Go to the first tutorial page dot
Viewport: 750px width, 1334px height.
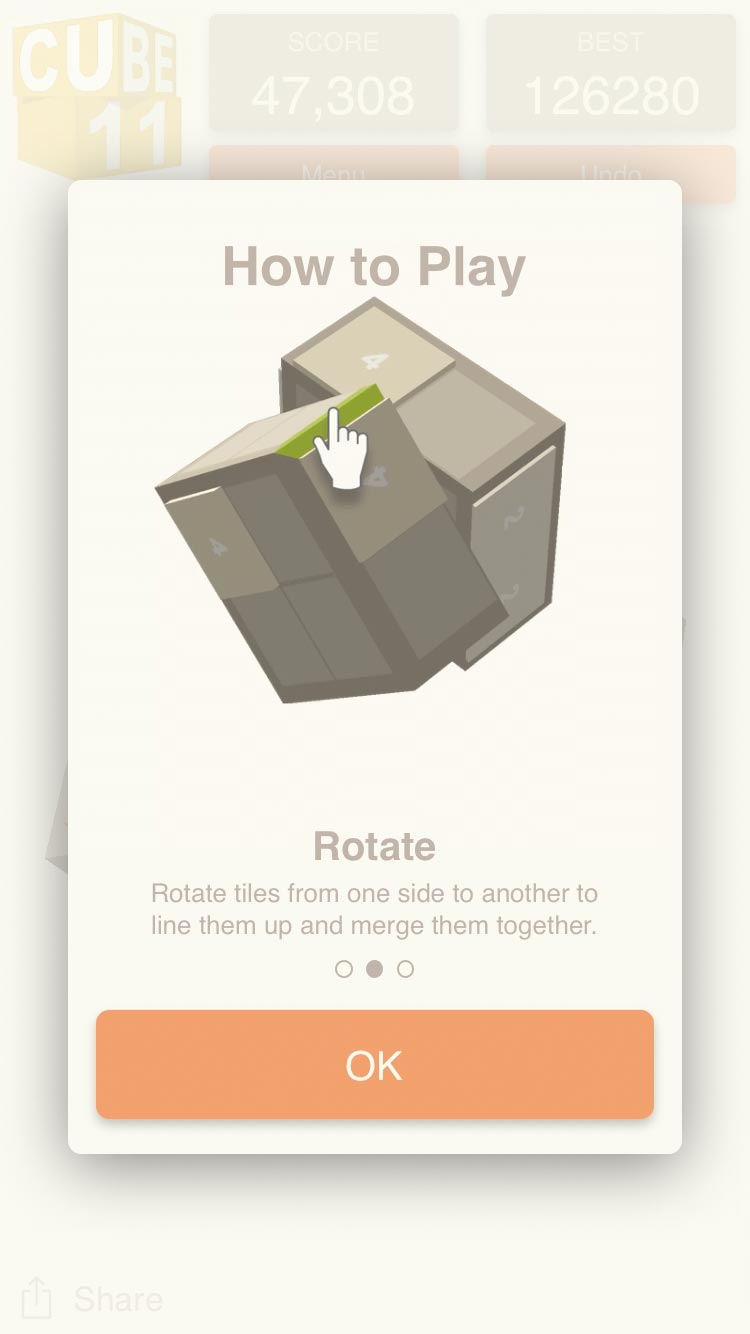[x=344, y=969]
